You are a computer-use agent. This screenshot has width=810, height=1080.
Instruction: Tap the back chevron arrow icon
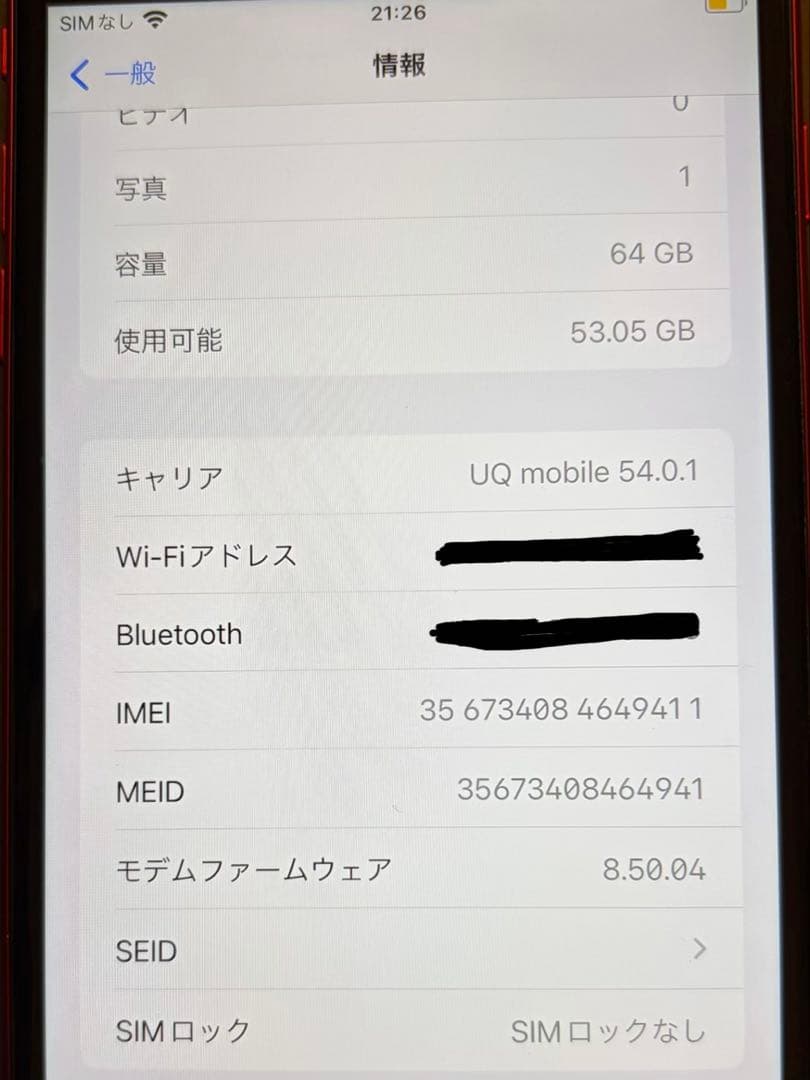[x=80, y=73]
